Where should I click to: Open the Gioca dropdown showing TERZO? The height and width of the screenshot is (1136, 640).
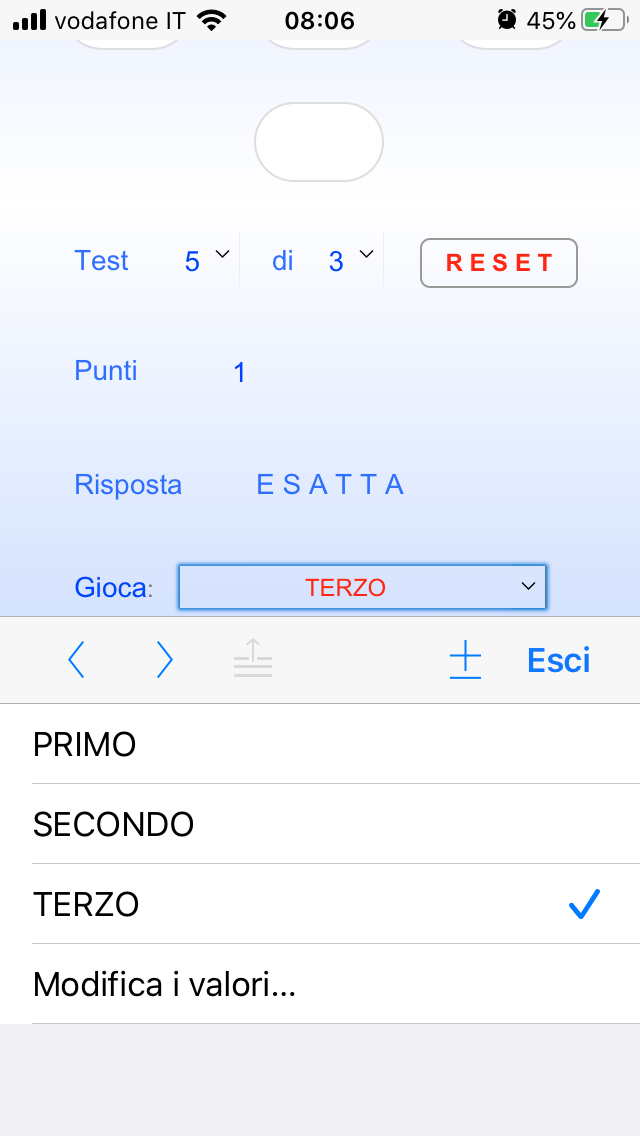tap(362, 587)
